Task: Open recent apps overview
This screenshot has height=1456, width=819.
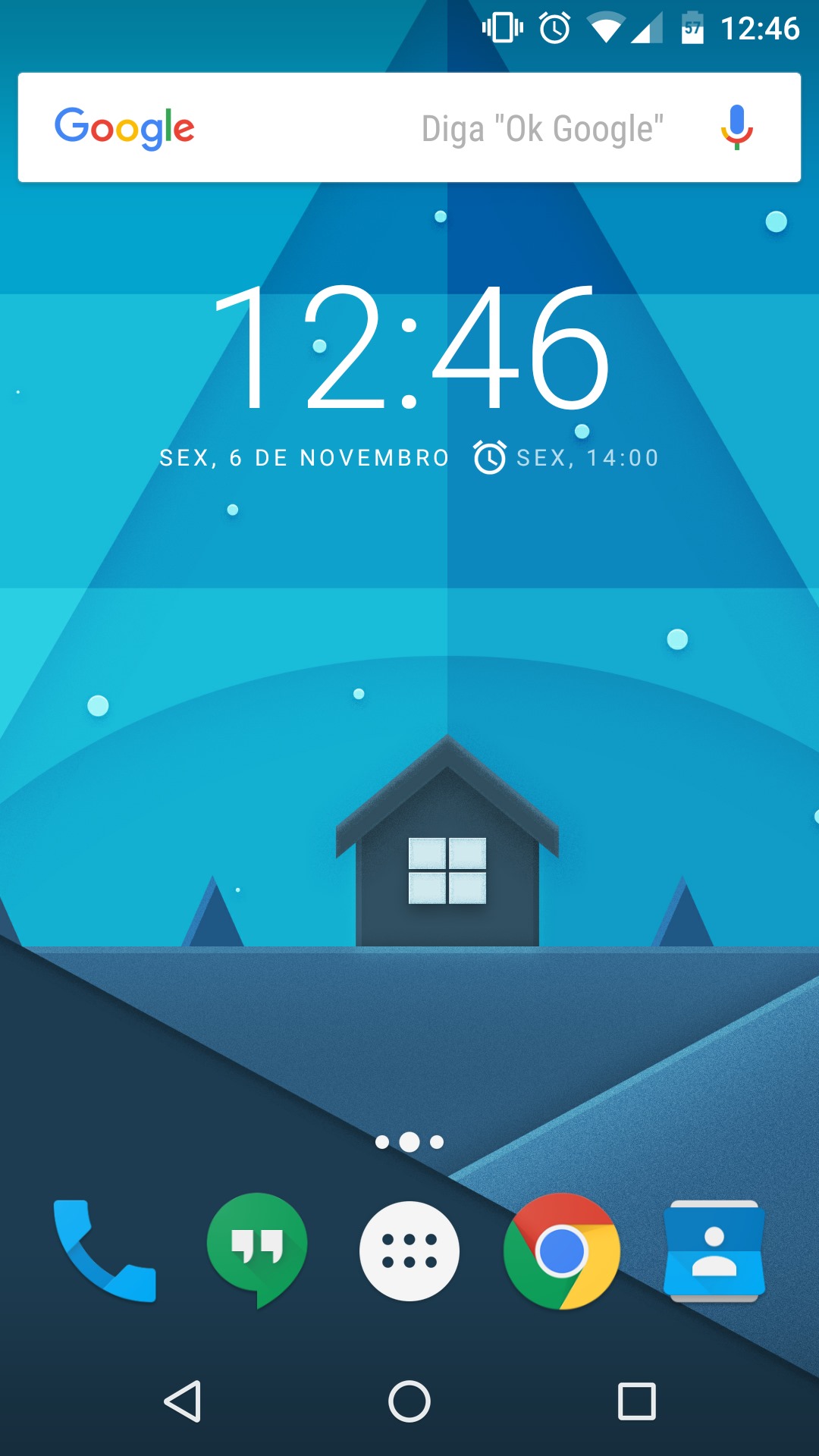Action: (637, 1401)
